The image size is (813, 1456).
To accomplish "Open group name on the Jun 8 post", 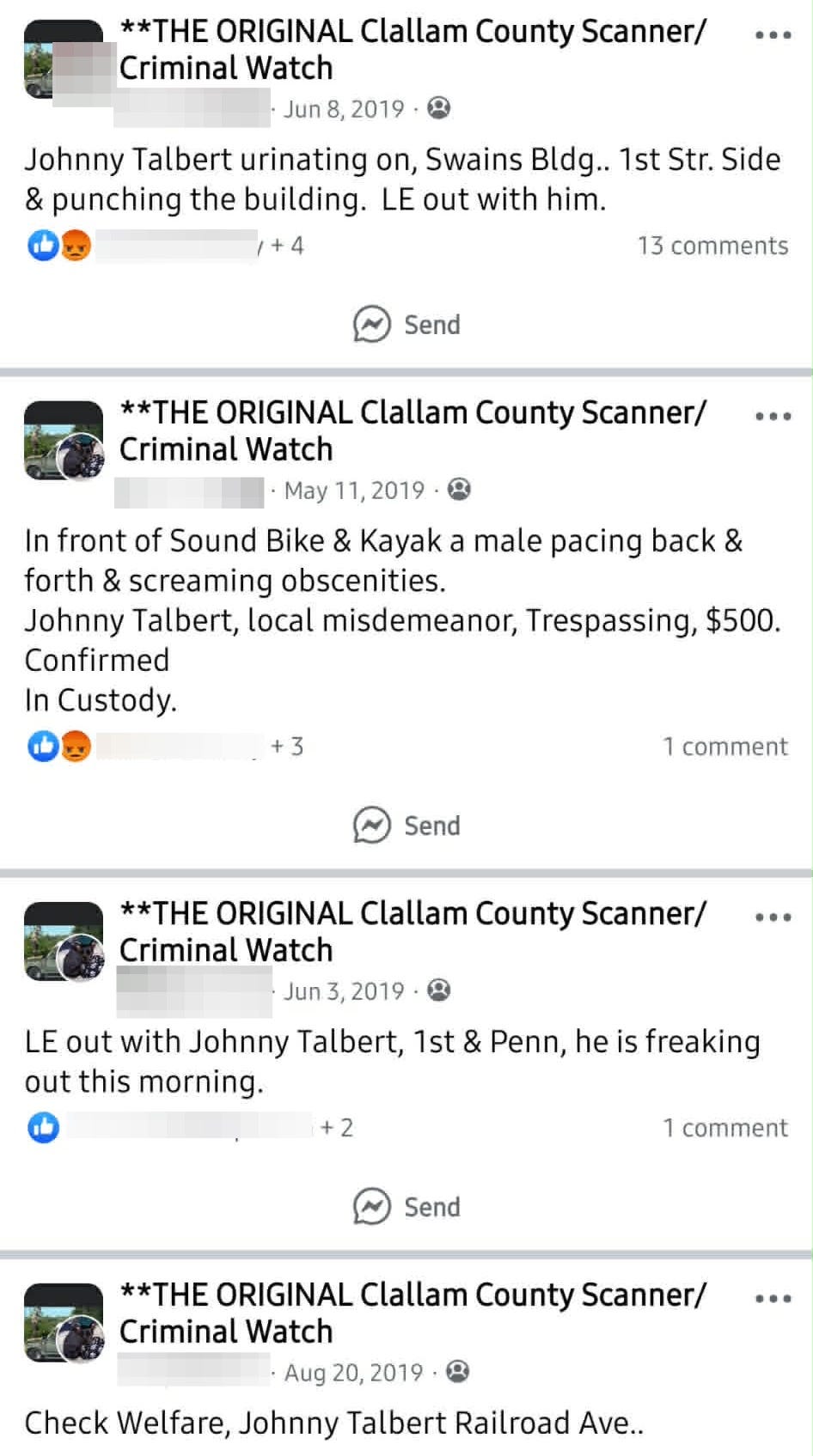I will (413, 50).
